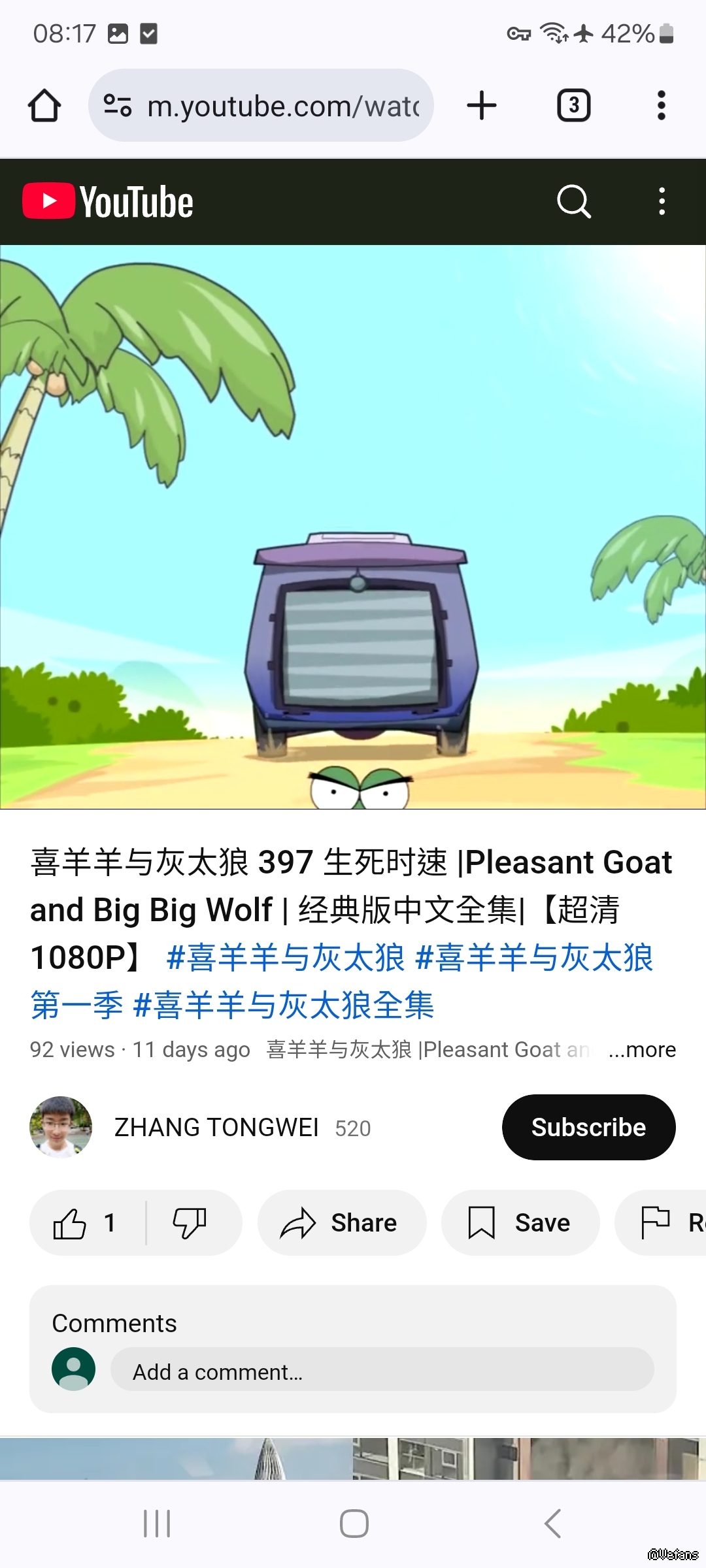Search YouTube with the magnifier icon

(573, 201)
